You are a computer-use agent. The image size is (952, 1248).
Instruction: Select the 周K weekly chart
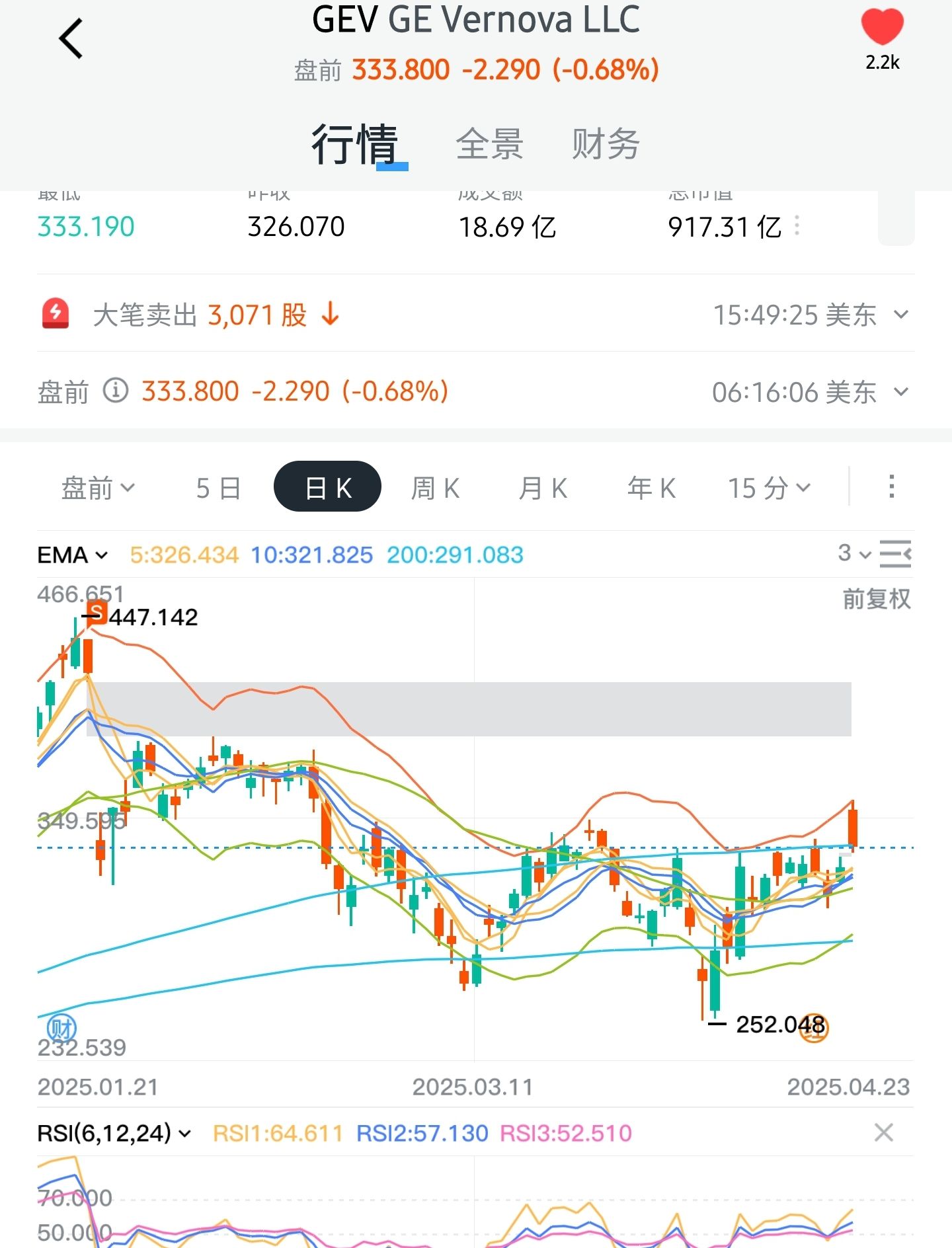[435, 488]
